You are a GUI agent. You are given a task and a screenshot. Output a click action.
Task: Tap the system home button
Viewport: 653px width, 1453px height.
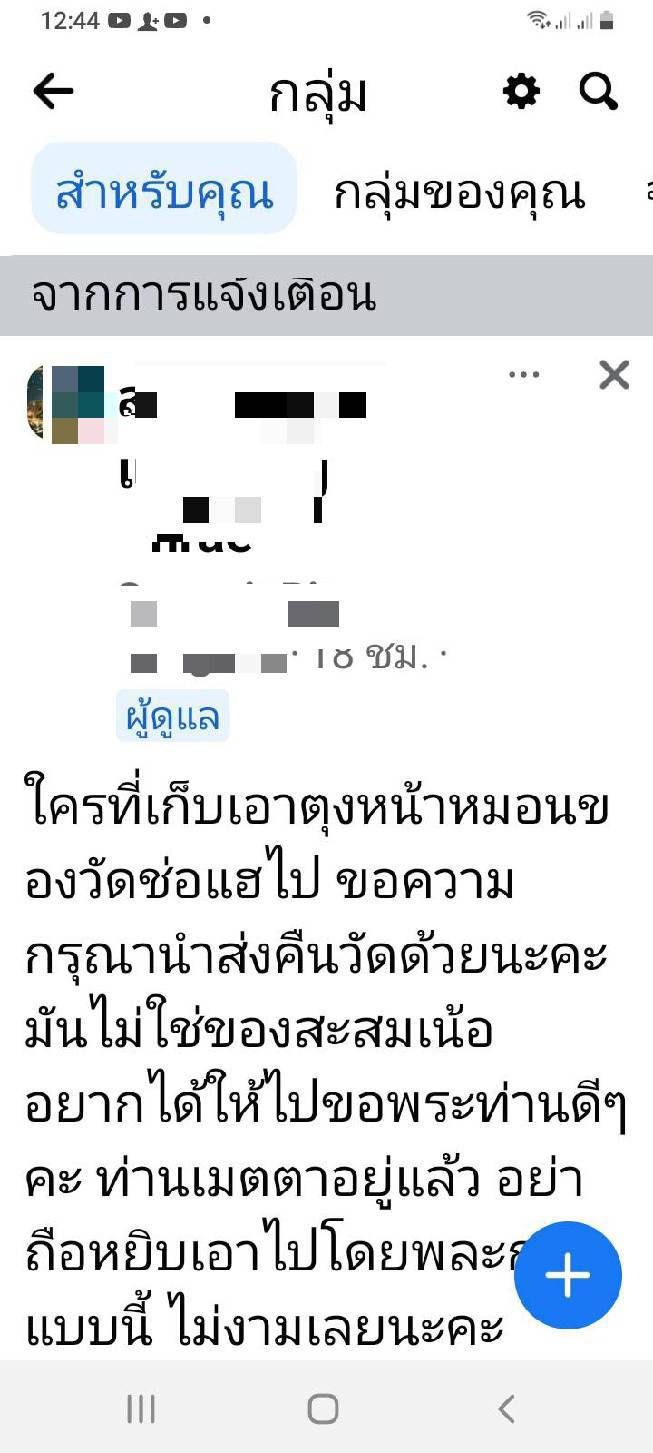coord(322,1409)
